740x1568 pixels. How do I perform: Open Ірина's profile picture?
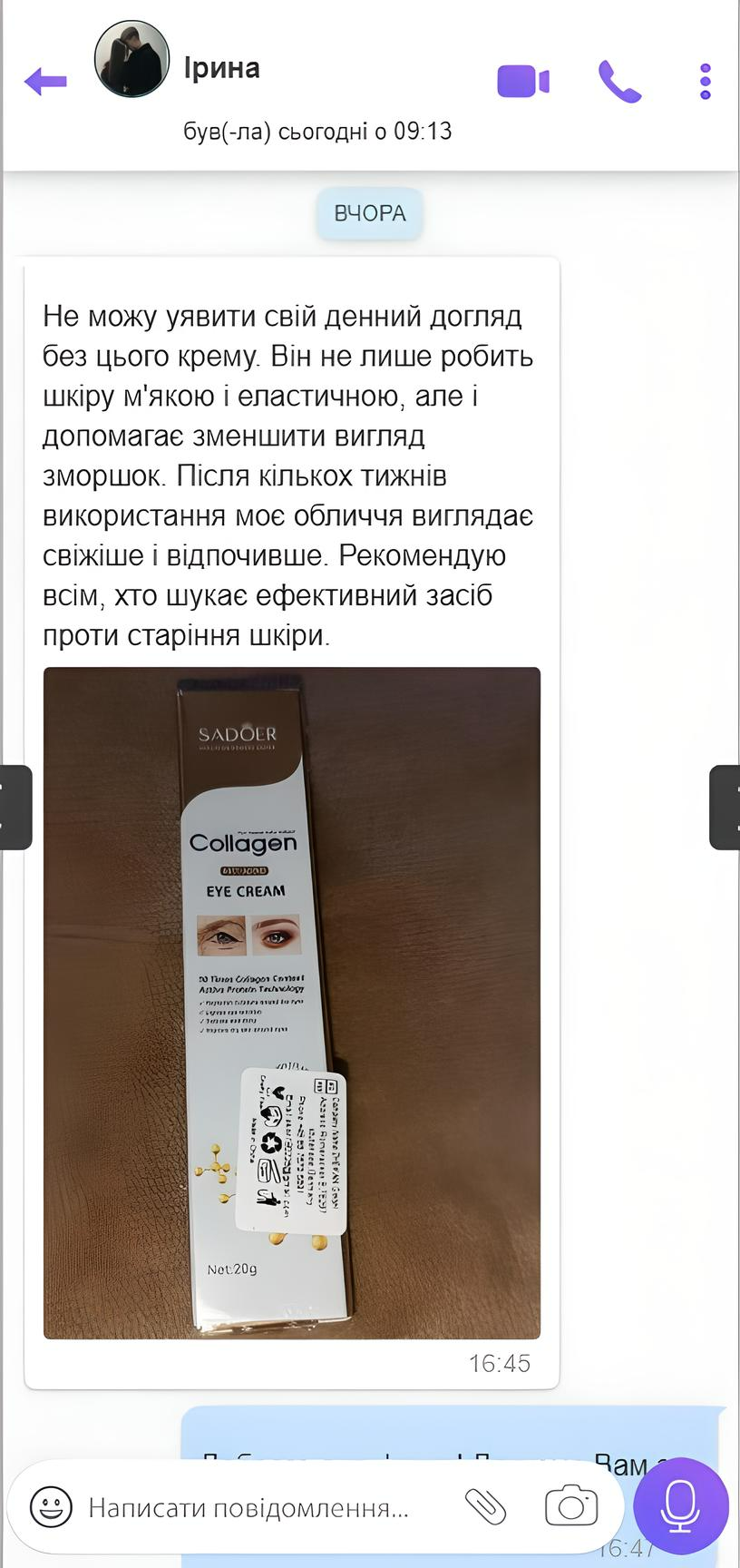pyautogui.click(x=132, y=60)
